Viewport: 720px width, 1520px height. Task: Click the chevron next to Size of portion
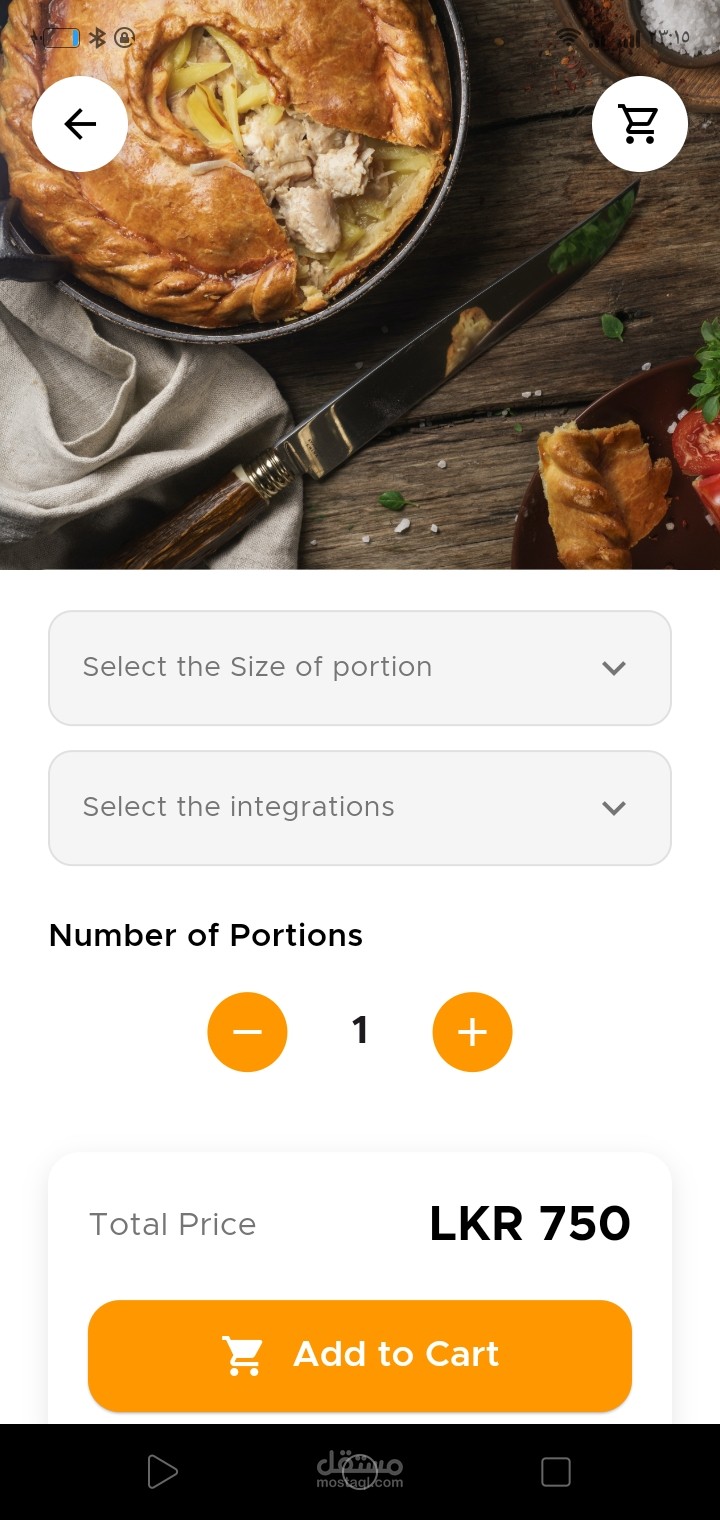[x=614, y=668]
